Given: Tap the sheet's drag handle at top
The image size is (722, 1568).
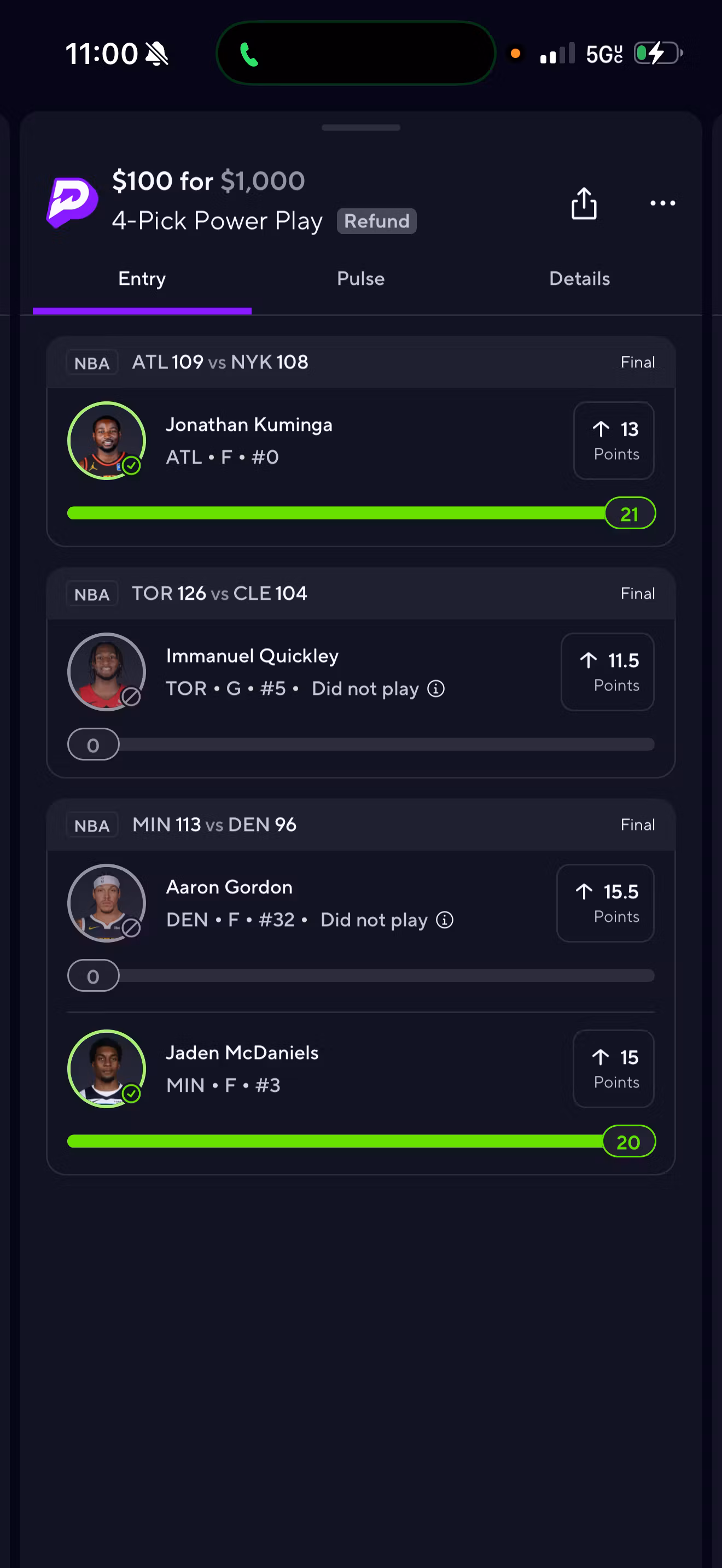Looking at the screenshot, I should pos(360,127).
